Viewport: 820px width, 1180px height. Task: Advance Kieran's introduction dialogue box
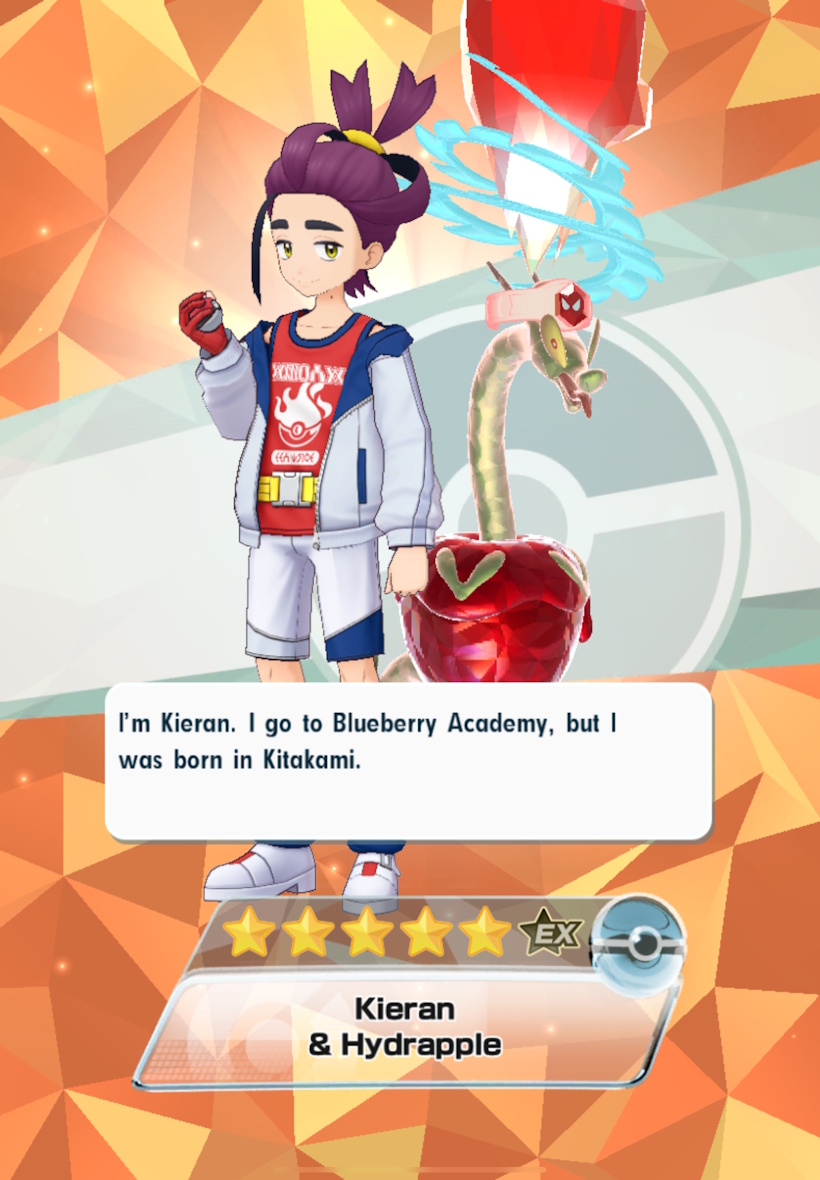(x=408, y=761)
